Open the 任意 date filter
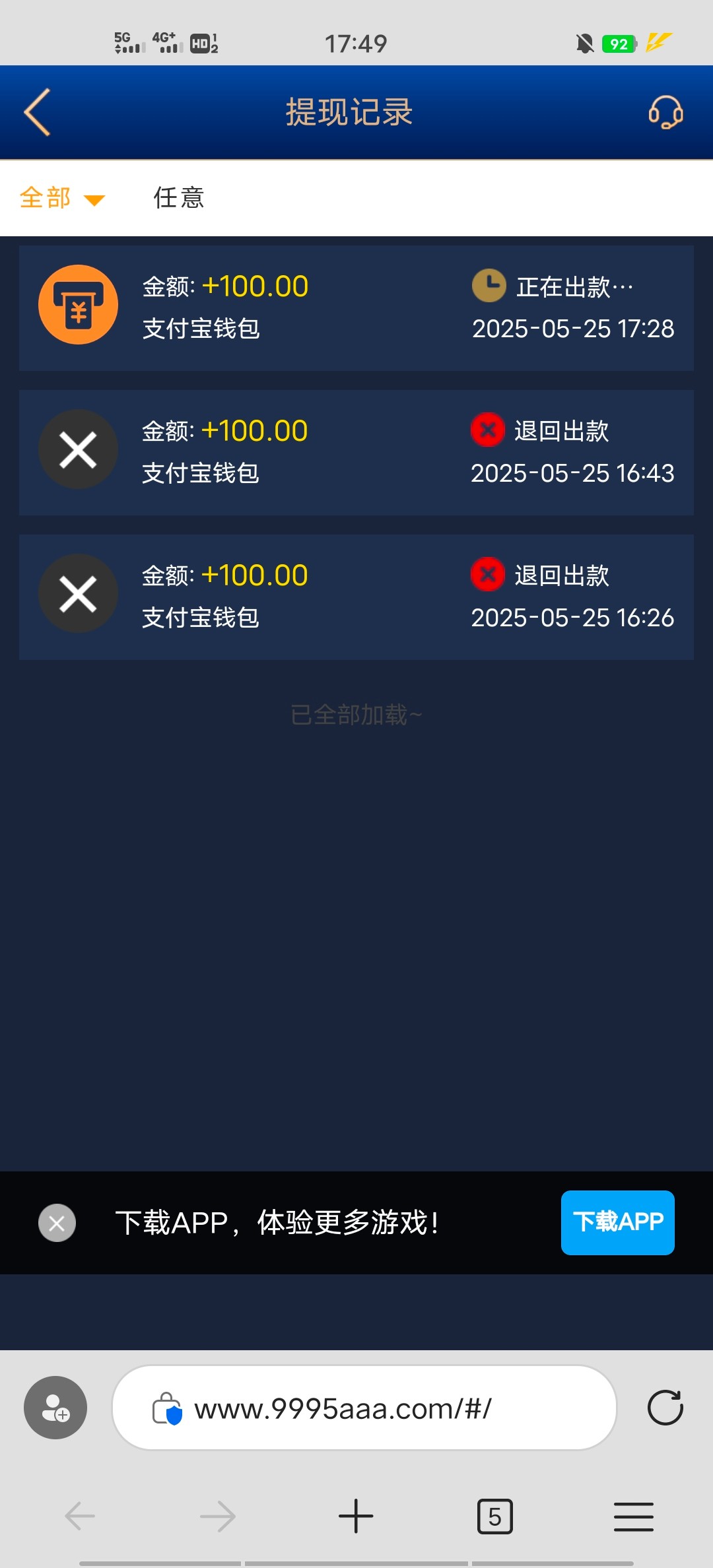 click(x=179, y=198)
